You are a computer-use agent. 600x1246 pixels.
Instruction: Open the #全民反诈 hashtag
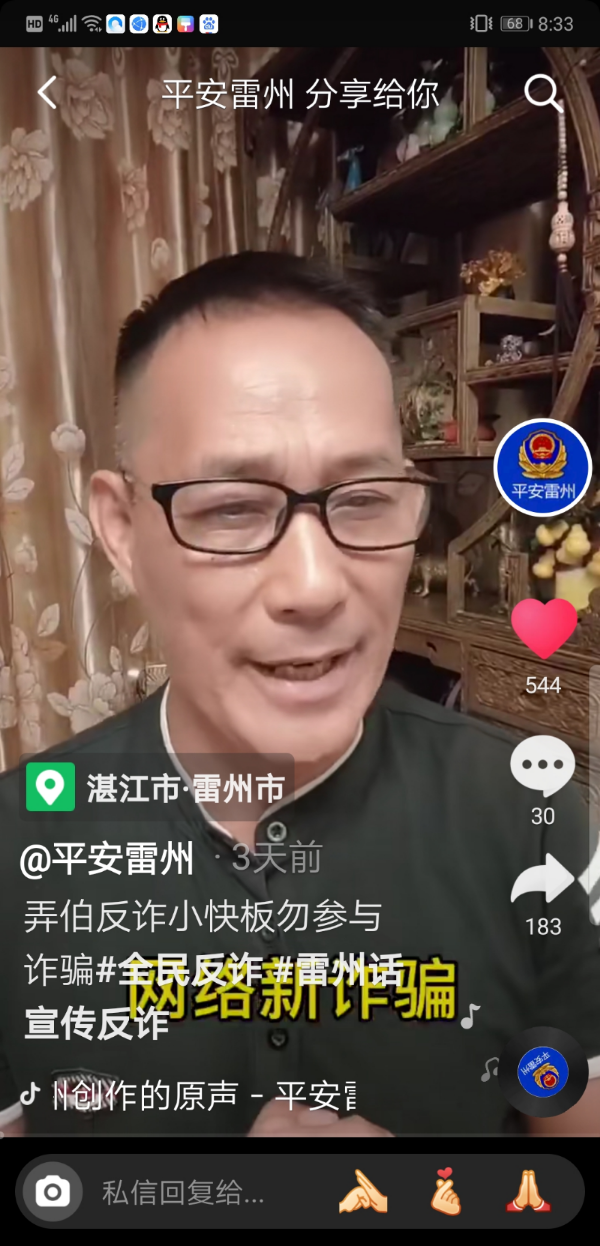coord(179,969)
